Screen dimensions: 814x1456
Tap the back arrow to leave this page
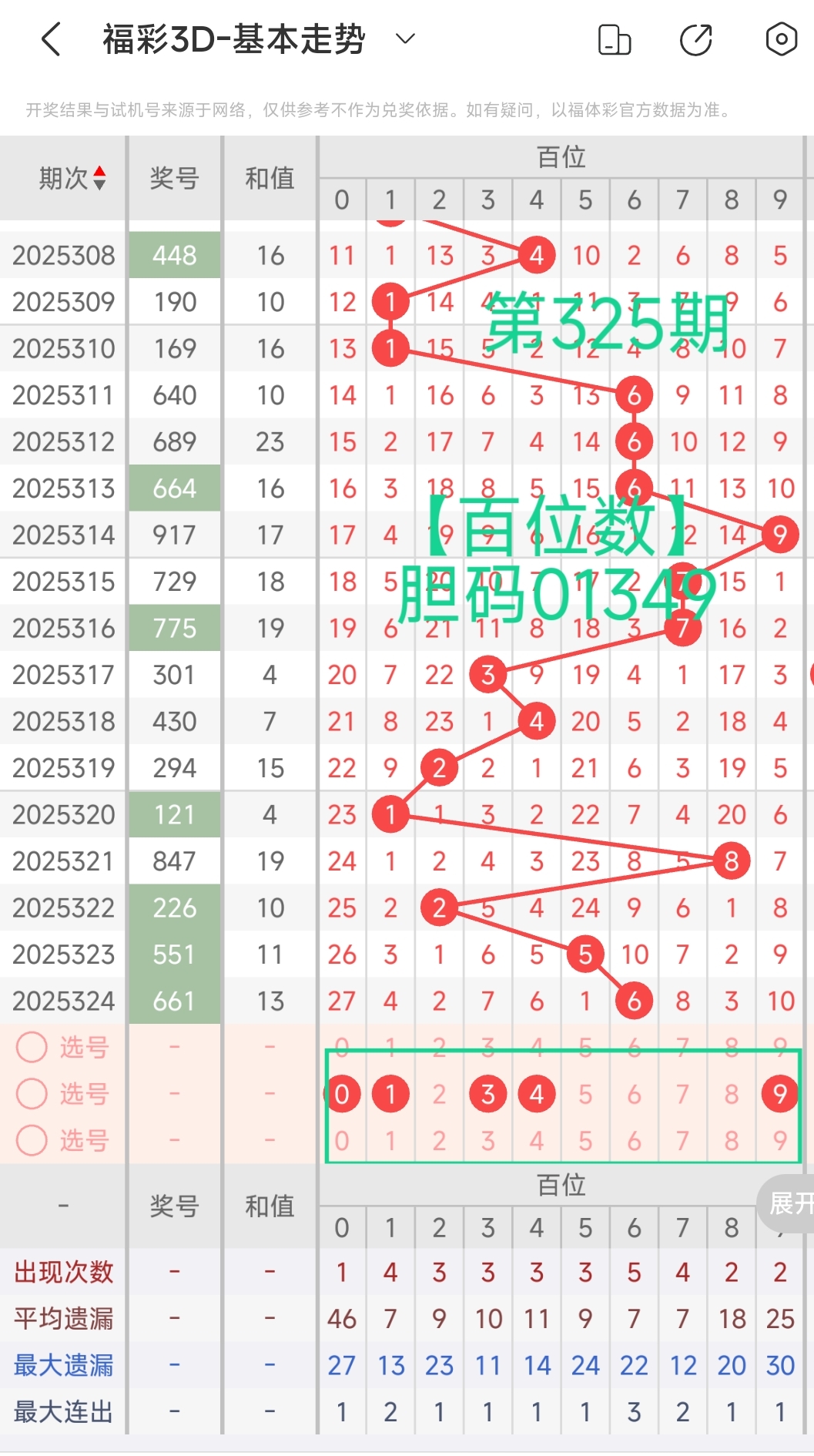(x=49, y=38)
